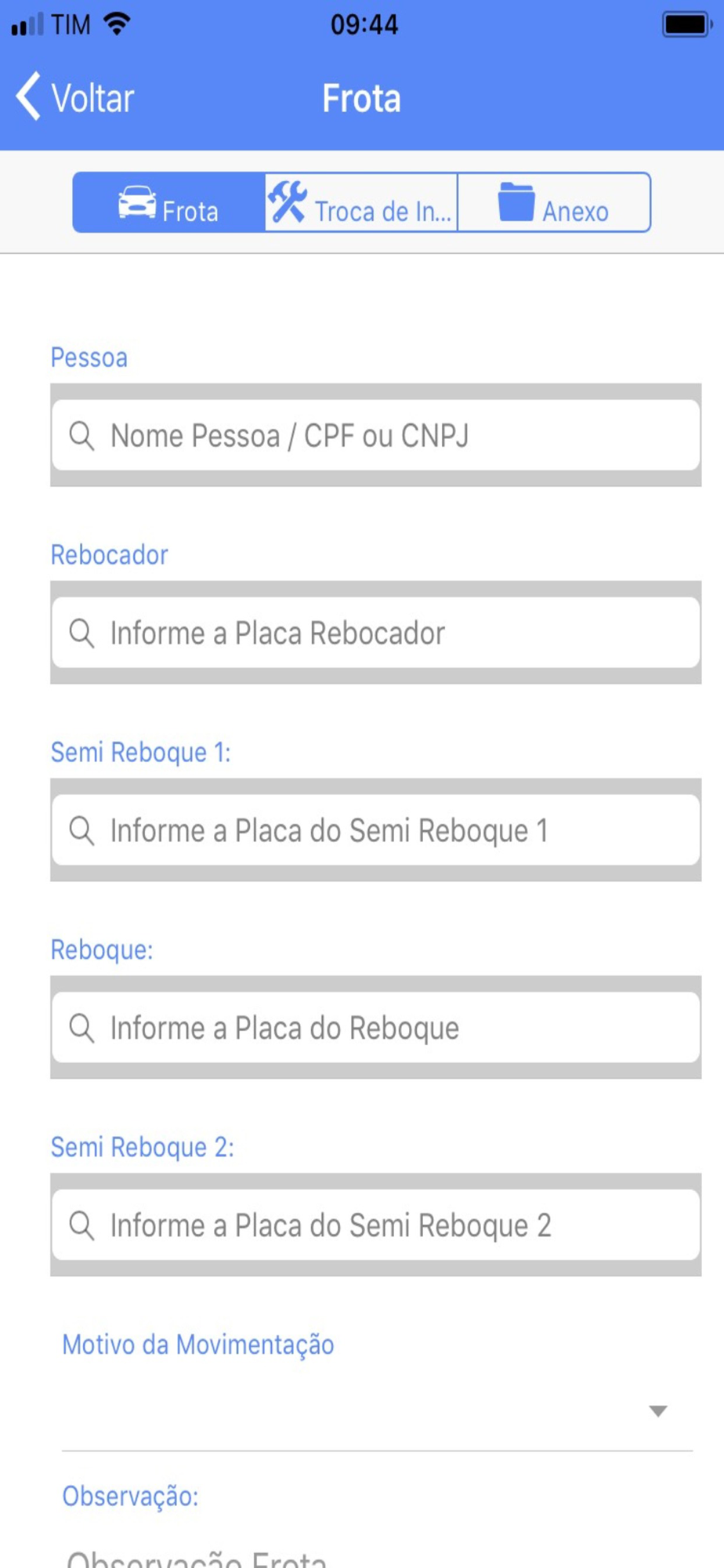Focus the Informe a Placa Rebocador field

tap(376, 633)
